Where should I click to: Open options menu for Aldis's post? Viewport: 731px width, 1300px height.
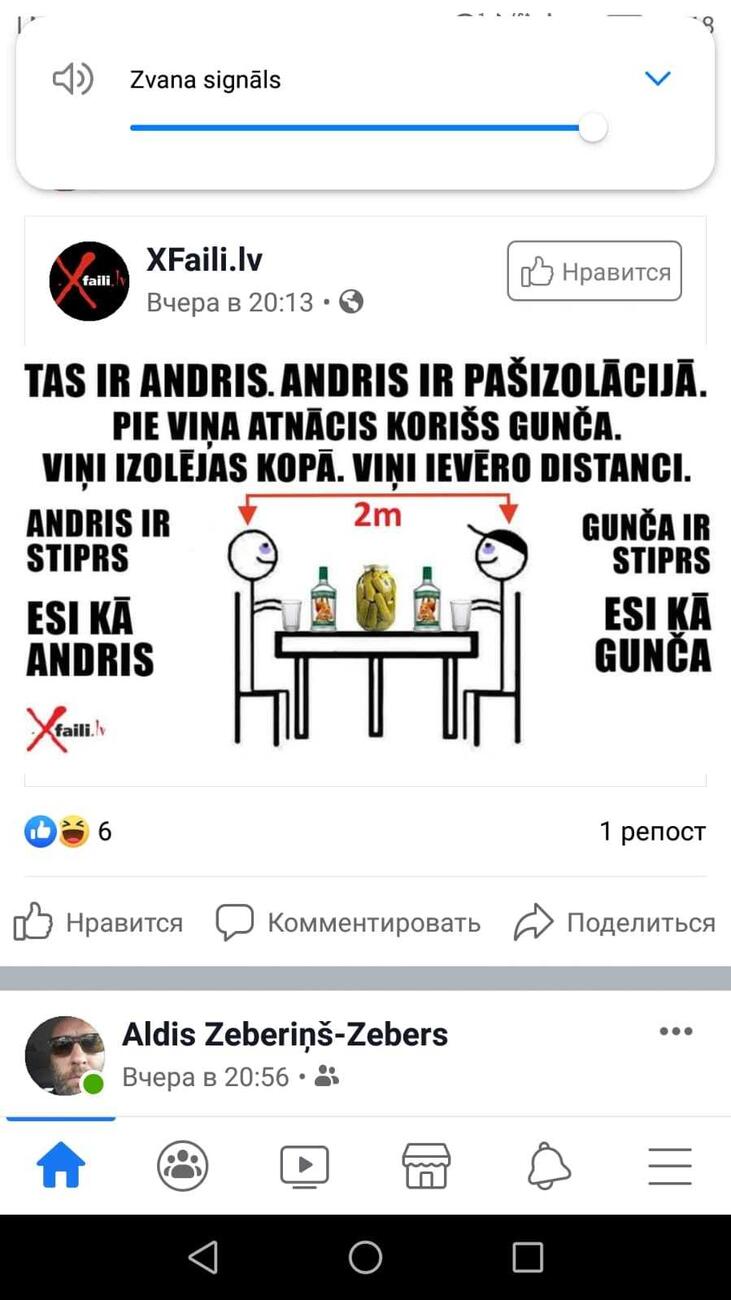point(676,1032)
